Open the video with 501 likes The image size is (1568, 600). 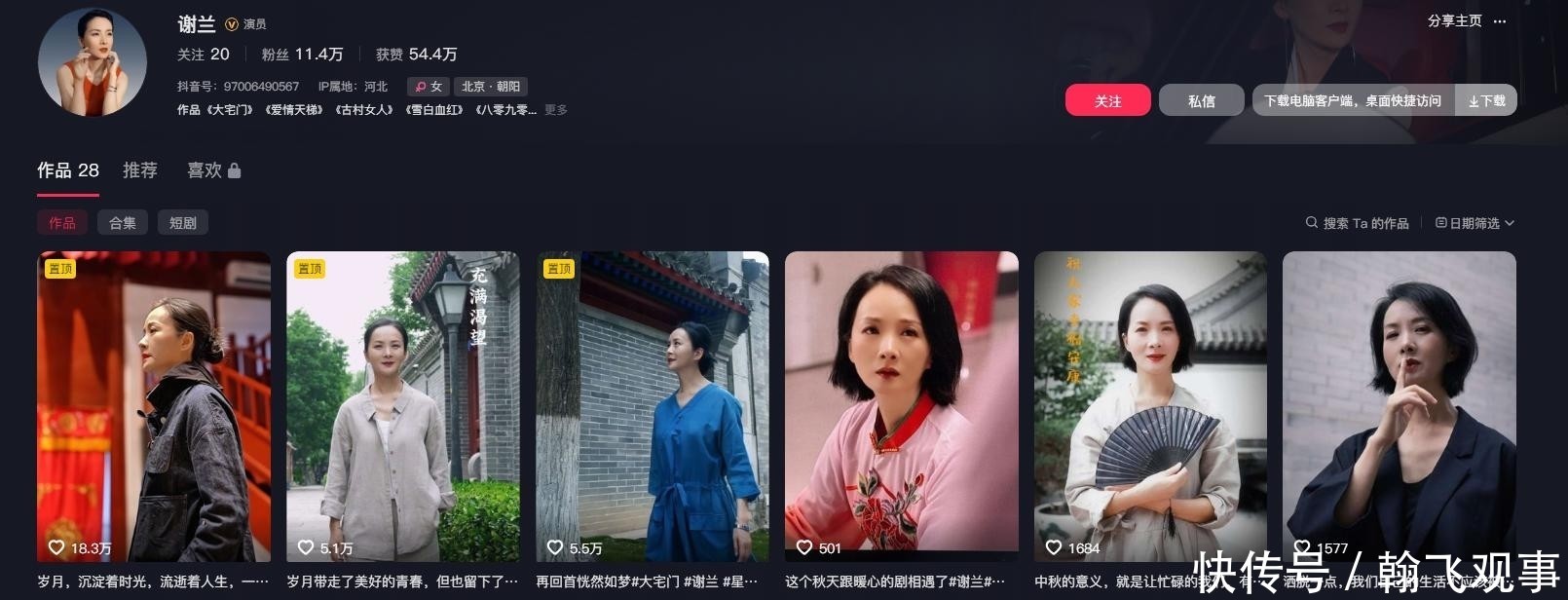point(901,404)
